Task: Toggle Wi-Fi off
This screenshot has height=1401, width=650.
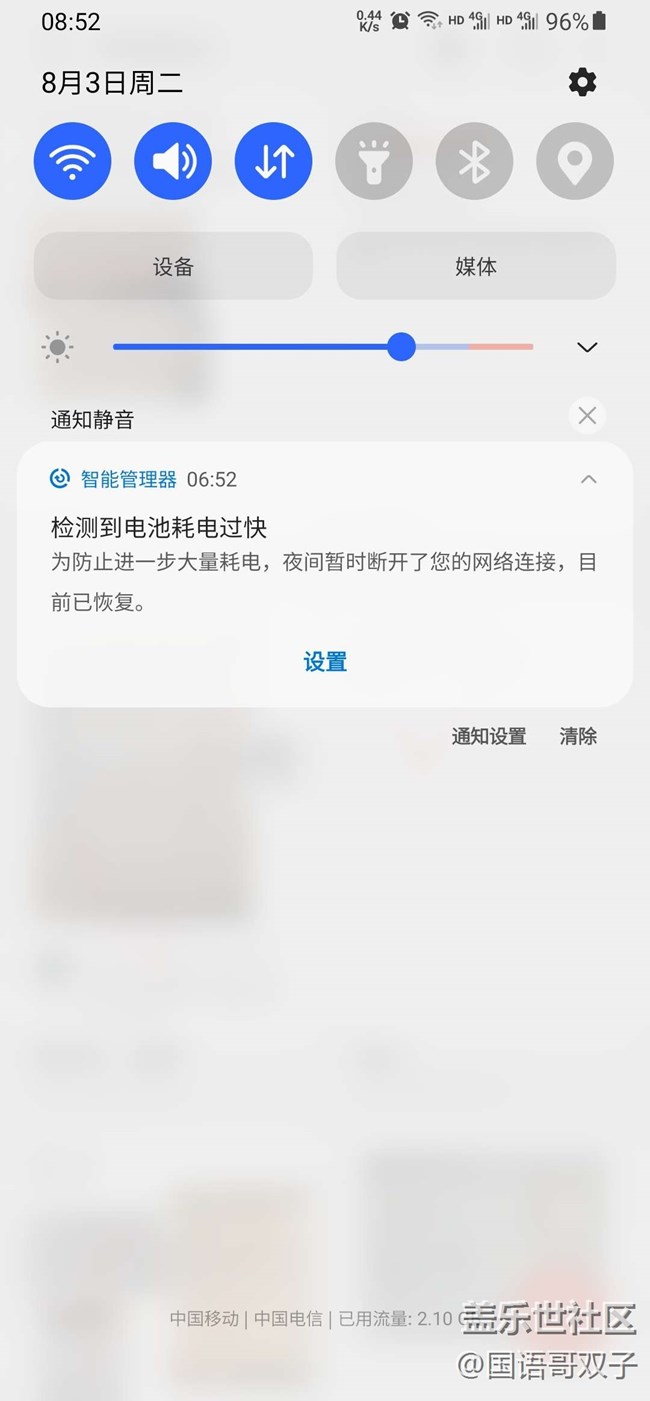Action: 72,162
